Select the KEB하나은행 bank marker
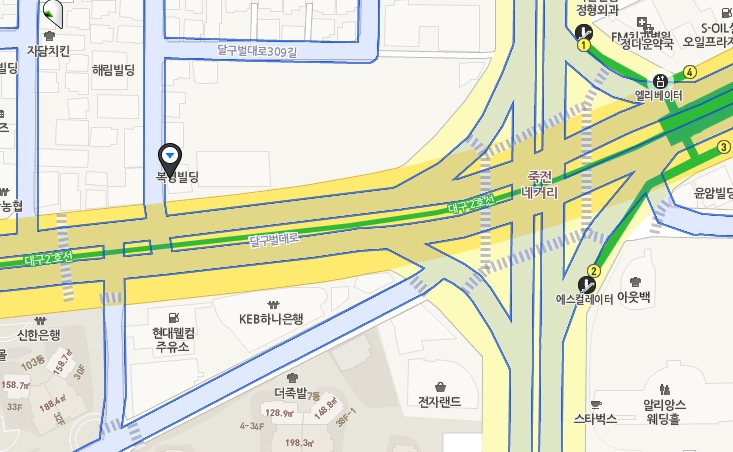Image resolution: width=733 pixels, height=452 pixels. [x=271, y=305]
